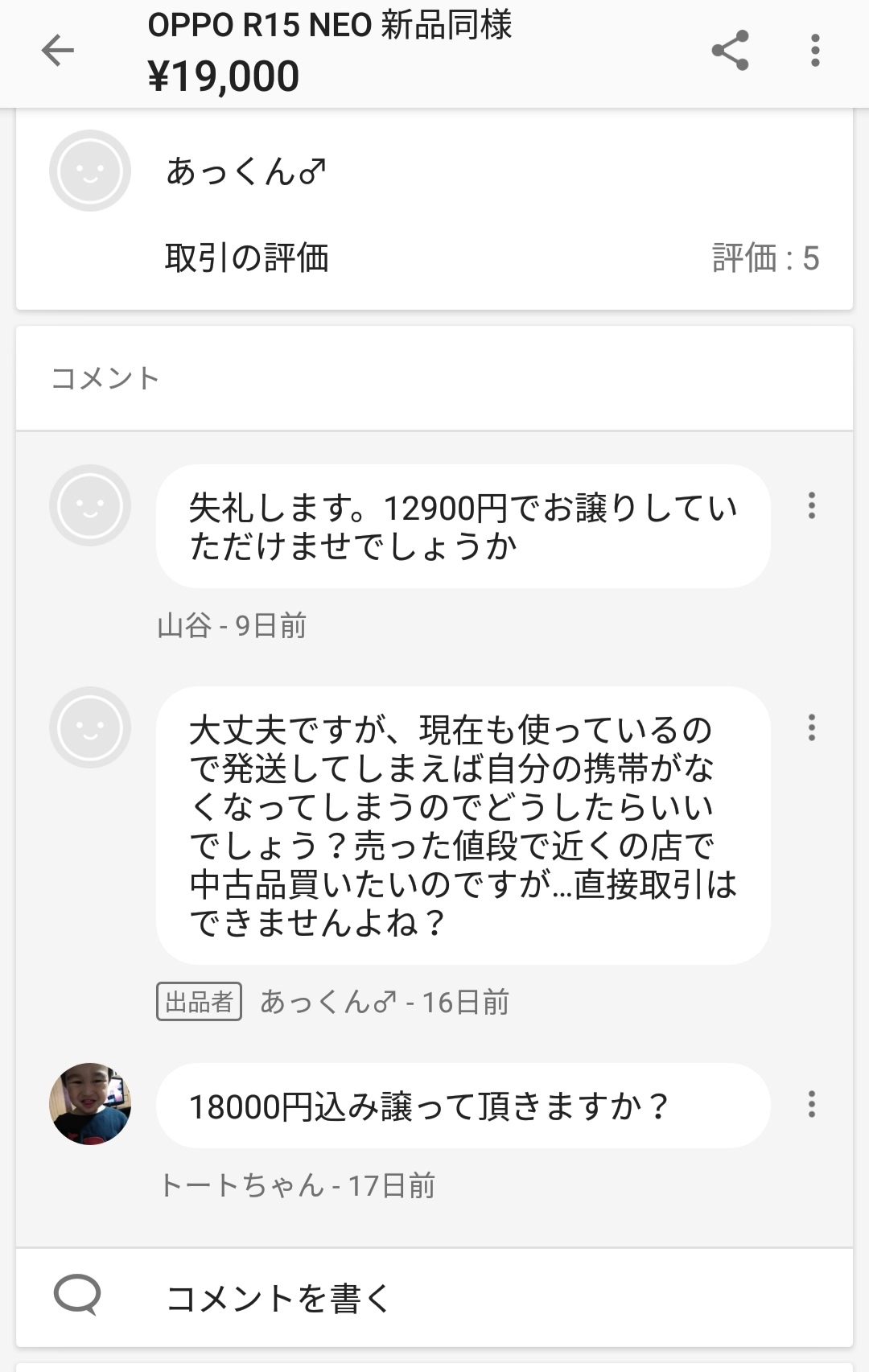Open options for トートちゃん's 18000円 comment
869x1372 pixels.
(x=812, y=1104)
